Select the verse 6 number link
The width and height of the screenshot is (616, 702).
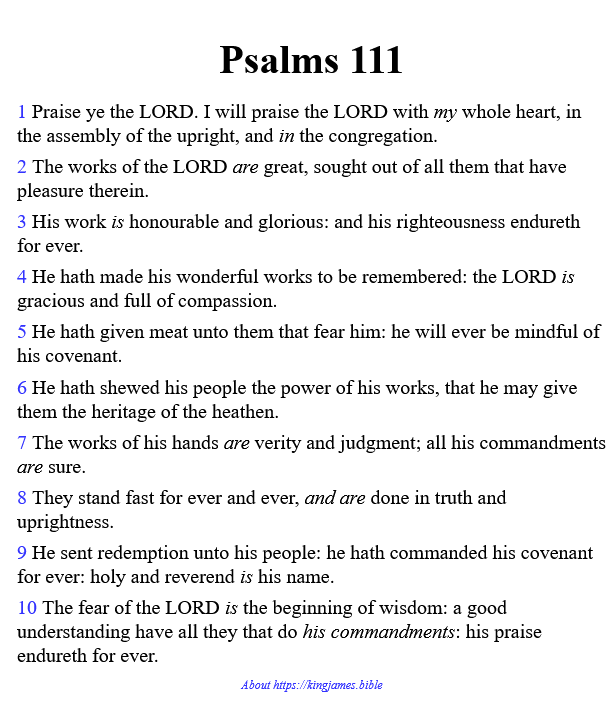tap(22, 387)
